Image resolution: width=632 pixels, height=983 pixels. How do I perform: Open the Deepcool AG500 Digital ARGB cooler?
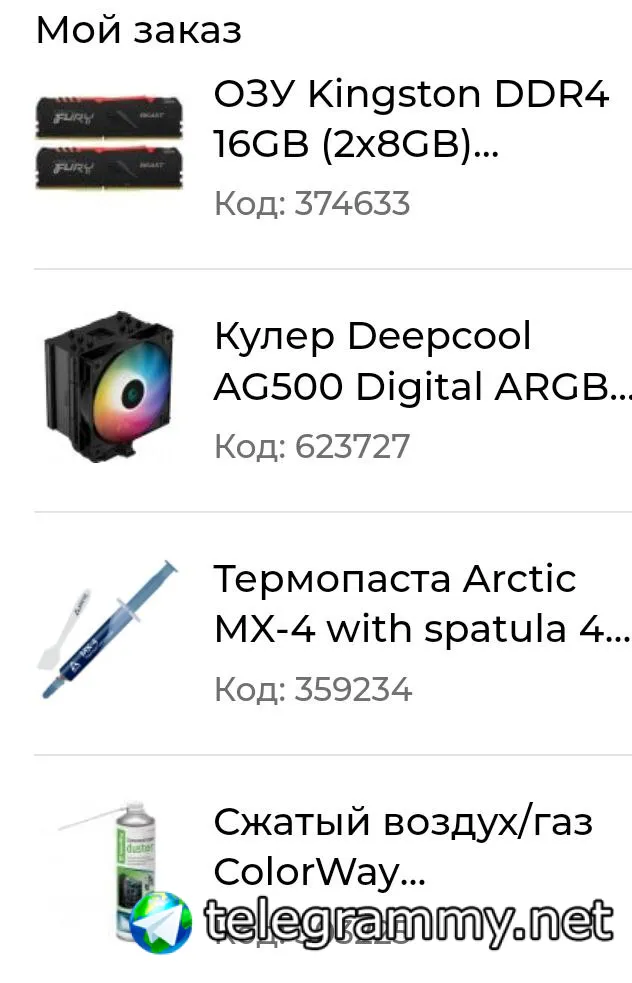pos(420,362)
